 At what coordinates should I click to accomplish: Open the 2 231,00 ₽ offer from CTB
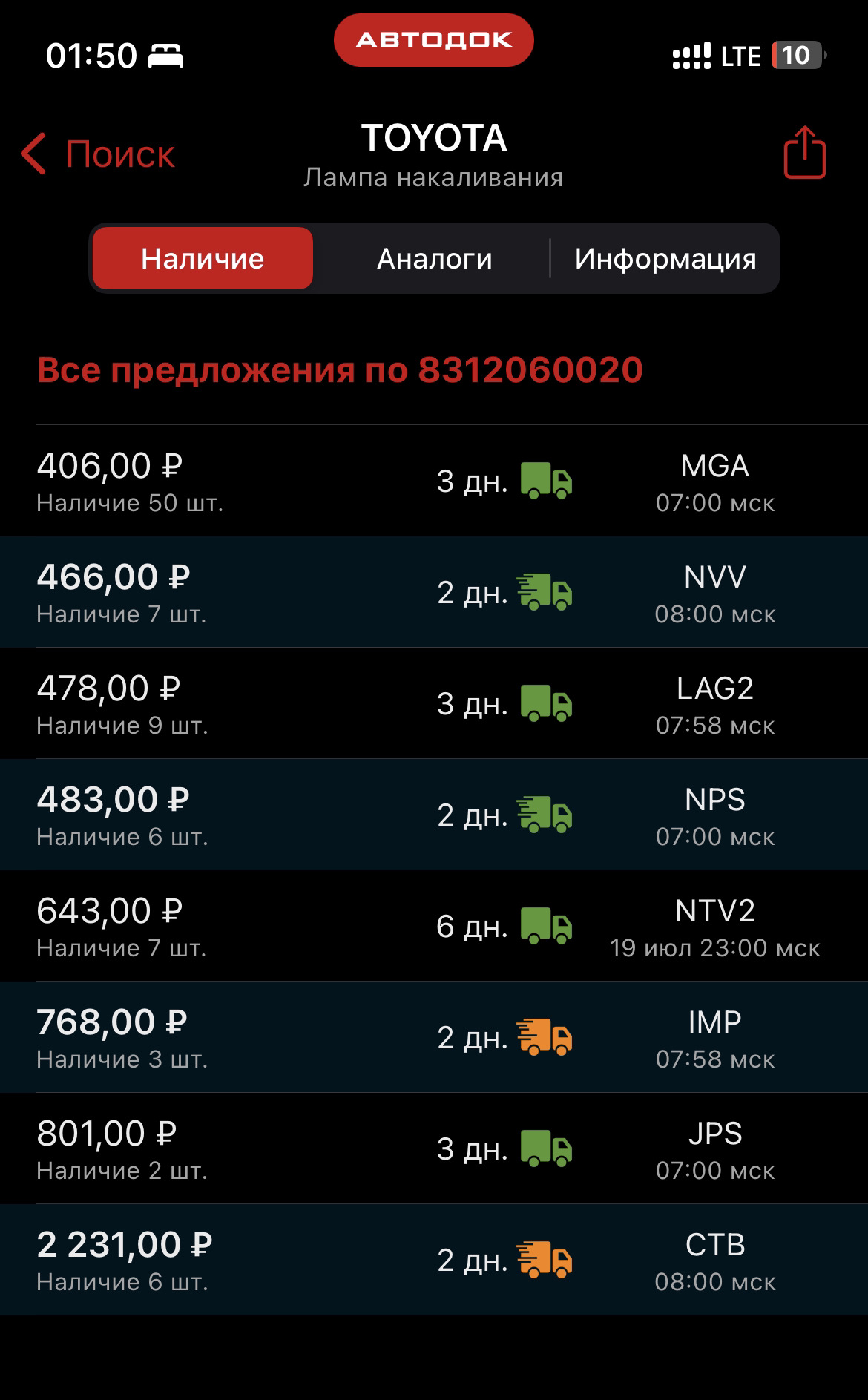click(x=434, y=1260)
